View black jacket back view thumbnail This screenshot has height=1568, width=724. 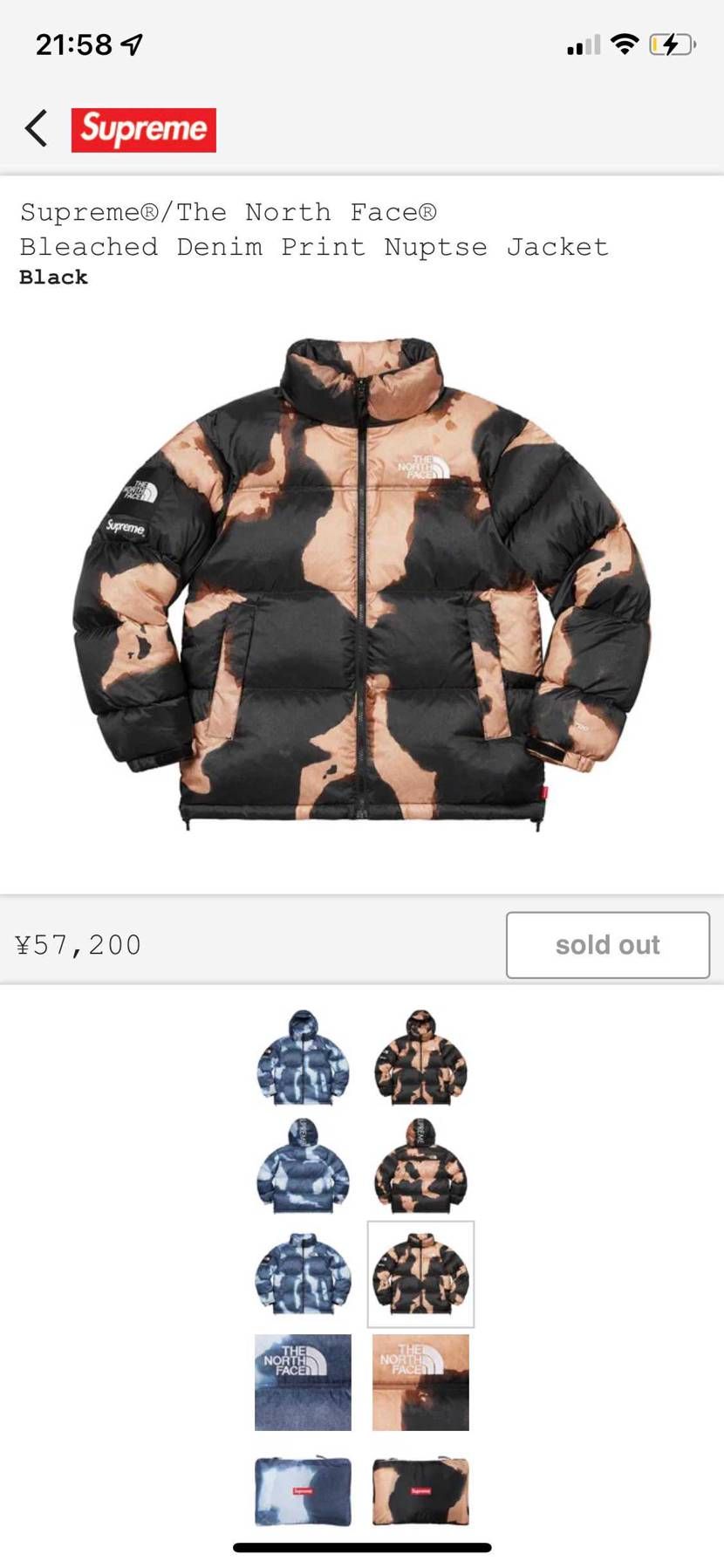click(420, 1166)
